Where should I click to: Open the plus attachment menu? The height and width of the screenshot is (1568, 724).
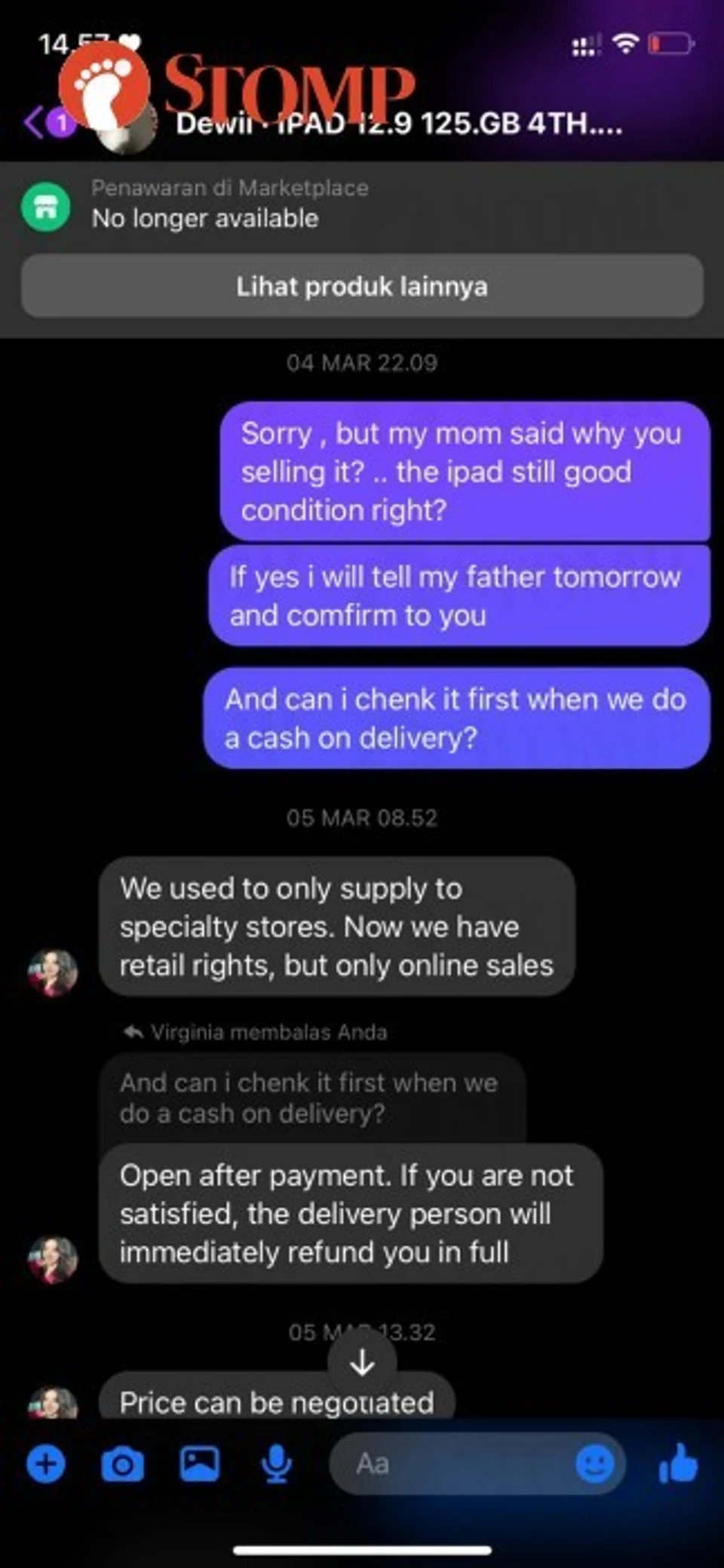pos(46,1465)
